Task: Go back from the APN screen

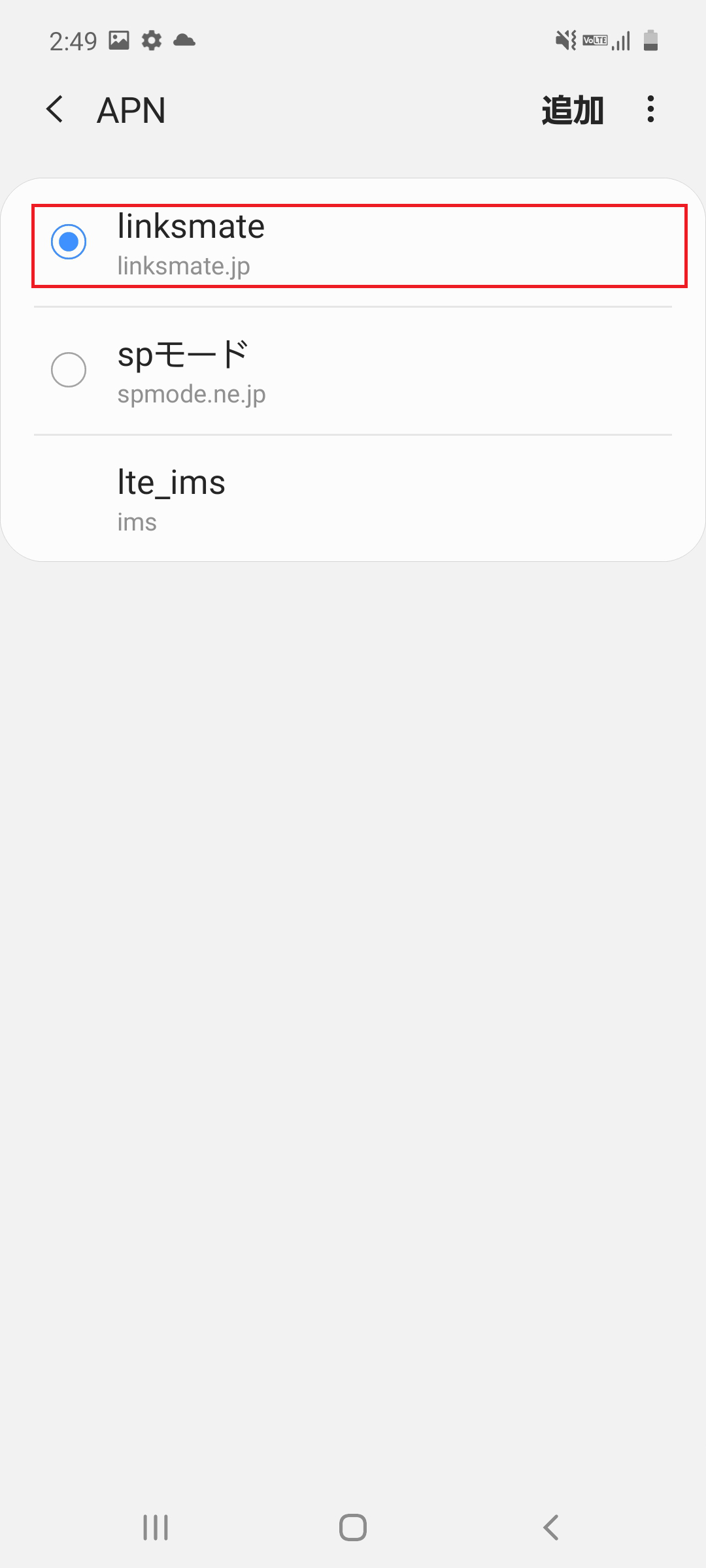Action: (56, 109)
